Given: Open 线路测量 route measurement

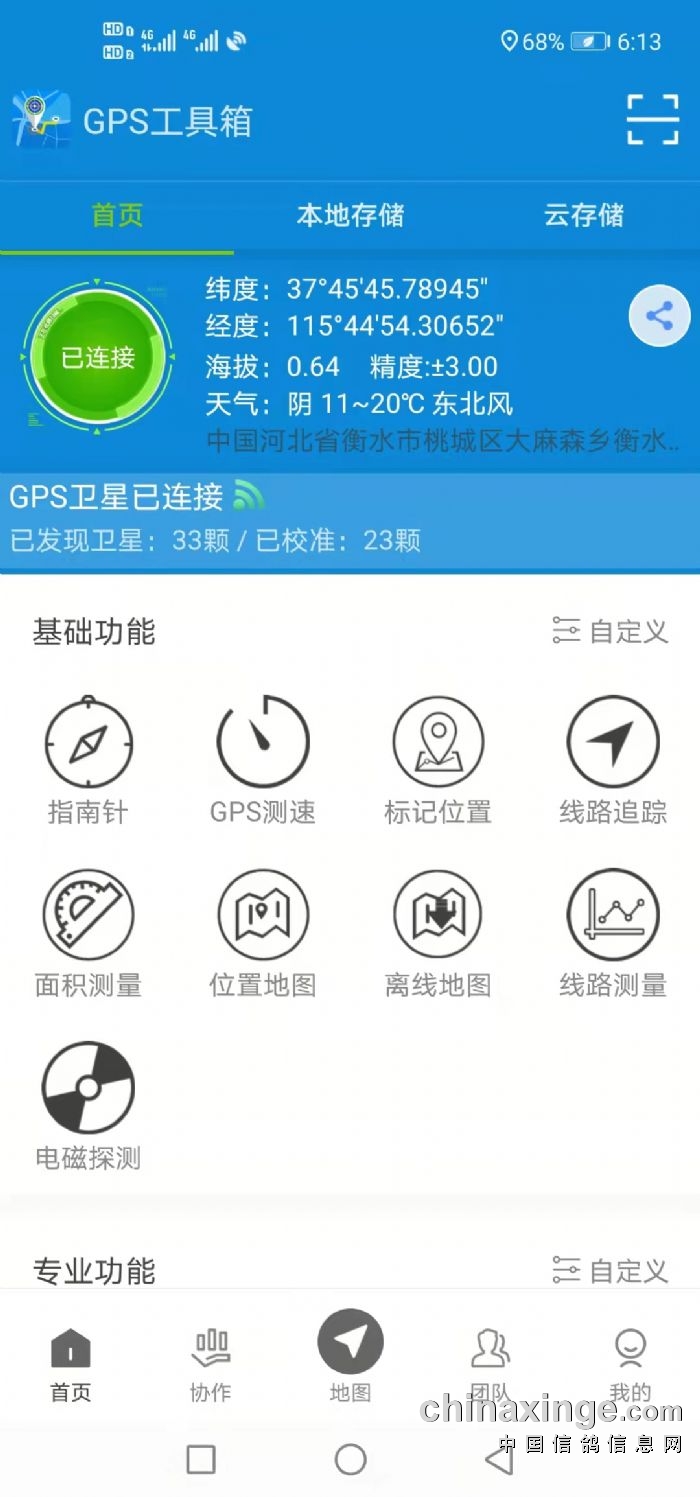Looking at the screenshot, I should point(613,934).
